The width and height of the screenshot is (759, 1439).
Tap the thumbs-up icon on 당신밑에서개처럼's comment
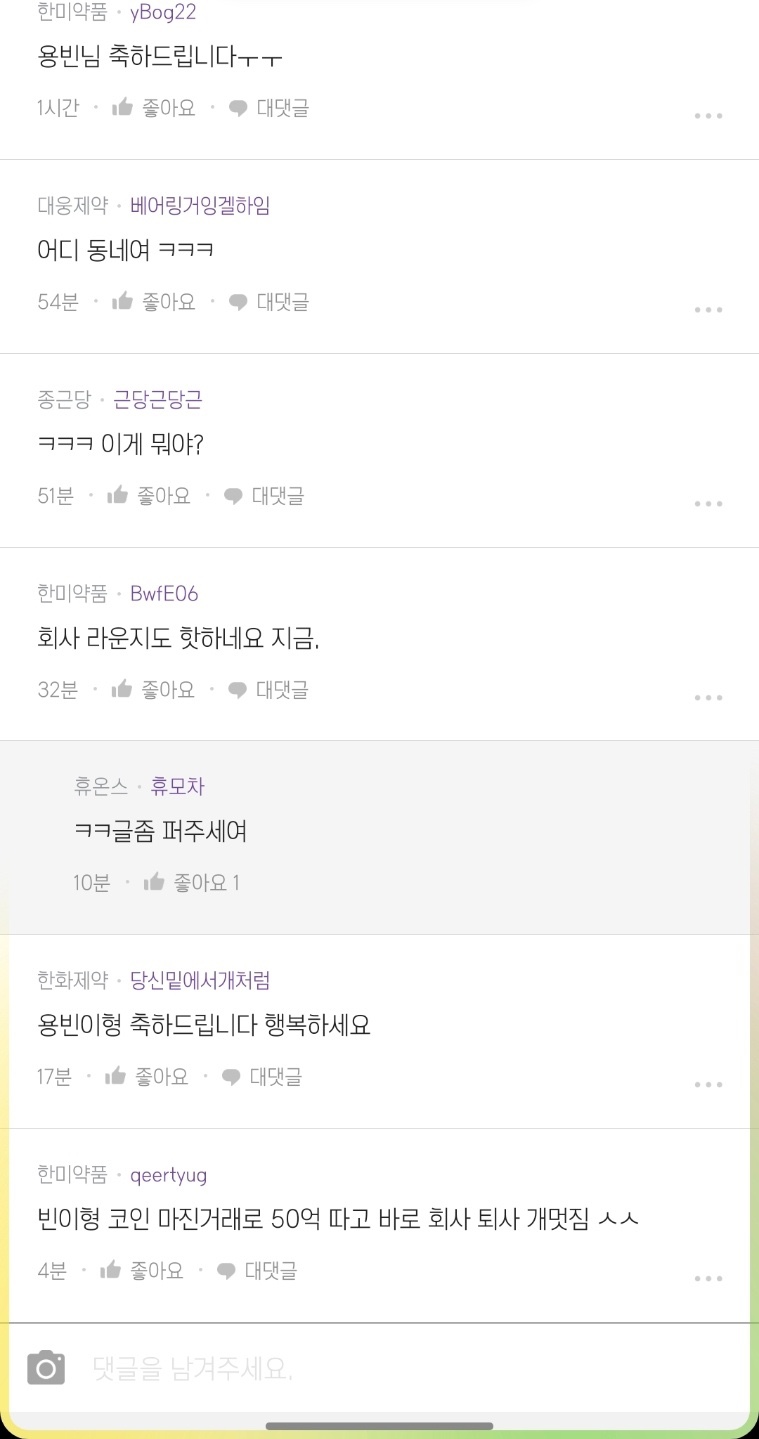(x=117, y=1077)
